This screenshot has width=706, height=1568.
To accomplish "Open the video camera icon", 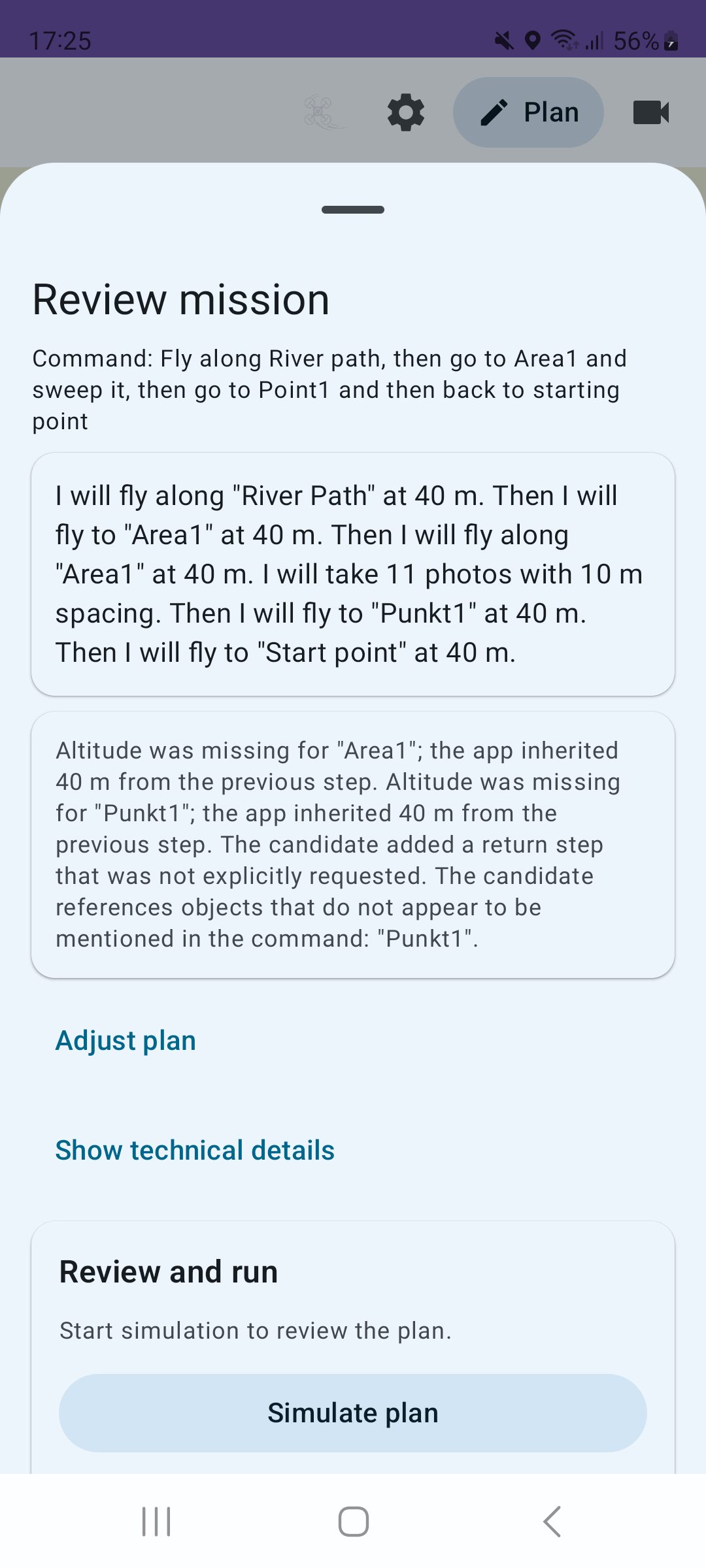I will 651,112.
